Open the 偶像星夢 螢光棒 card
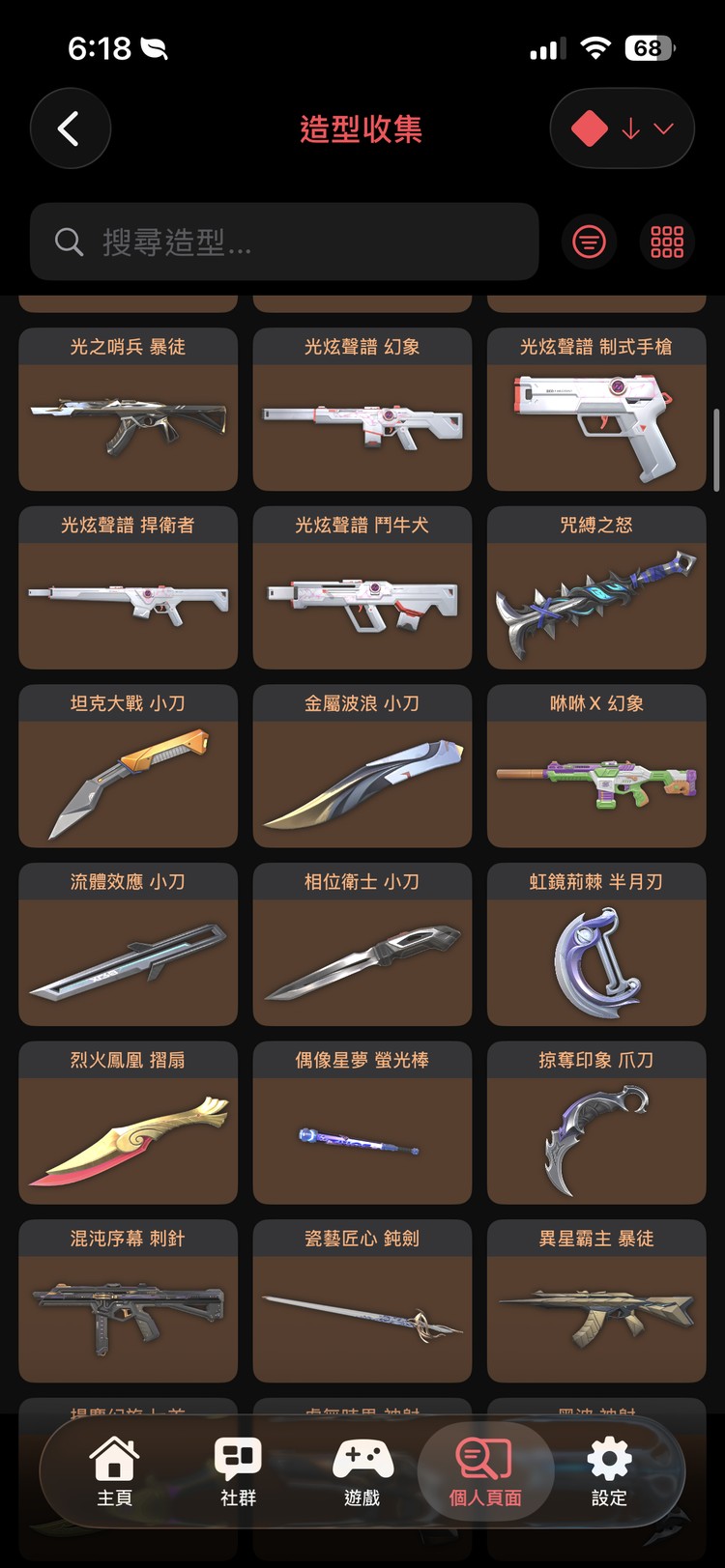The width and height of the screenshot is (725, 1568). (x=362, y=1123)
